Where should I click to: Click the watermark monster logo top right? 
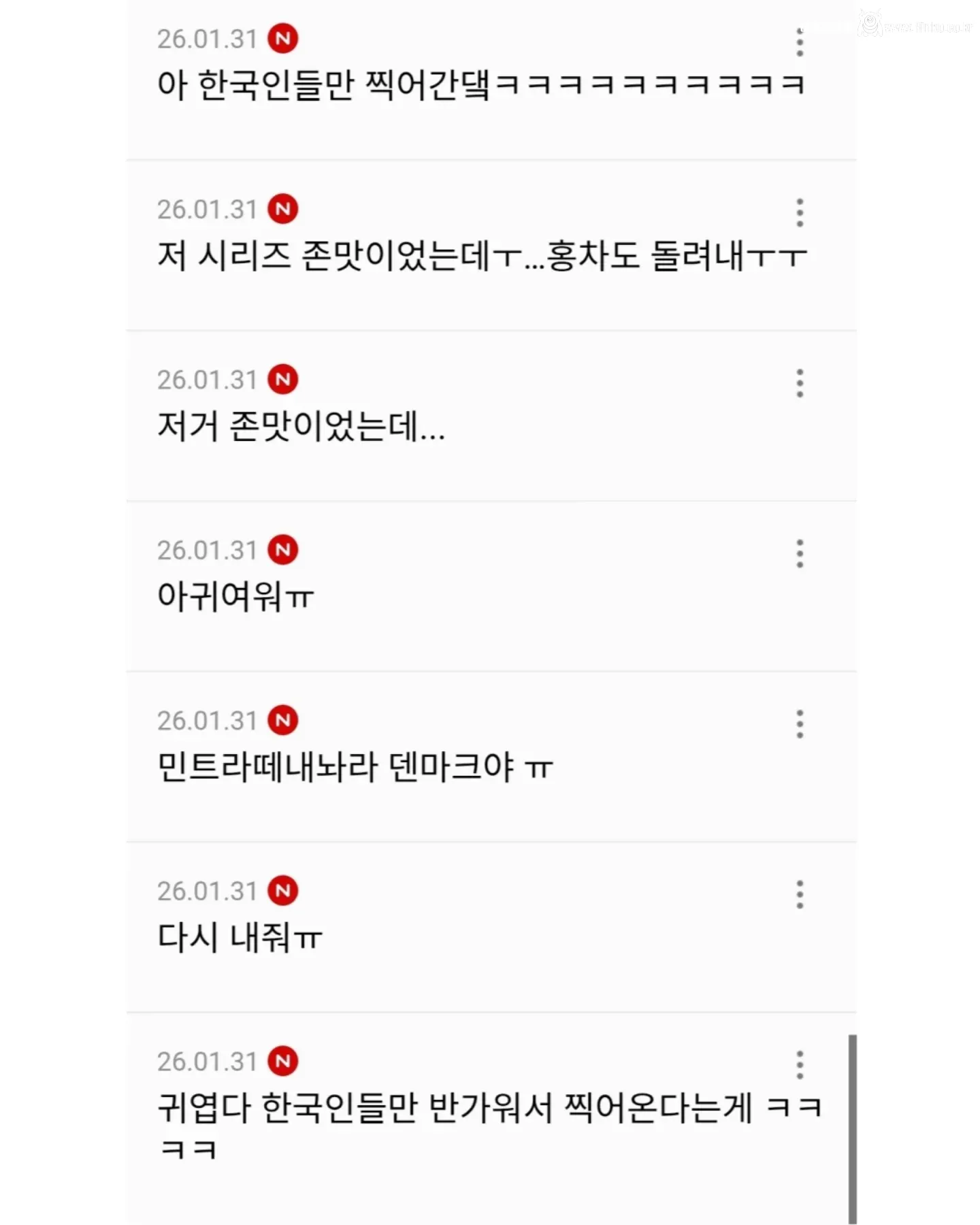[873, 22]
